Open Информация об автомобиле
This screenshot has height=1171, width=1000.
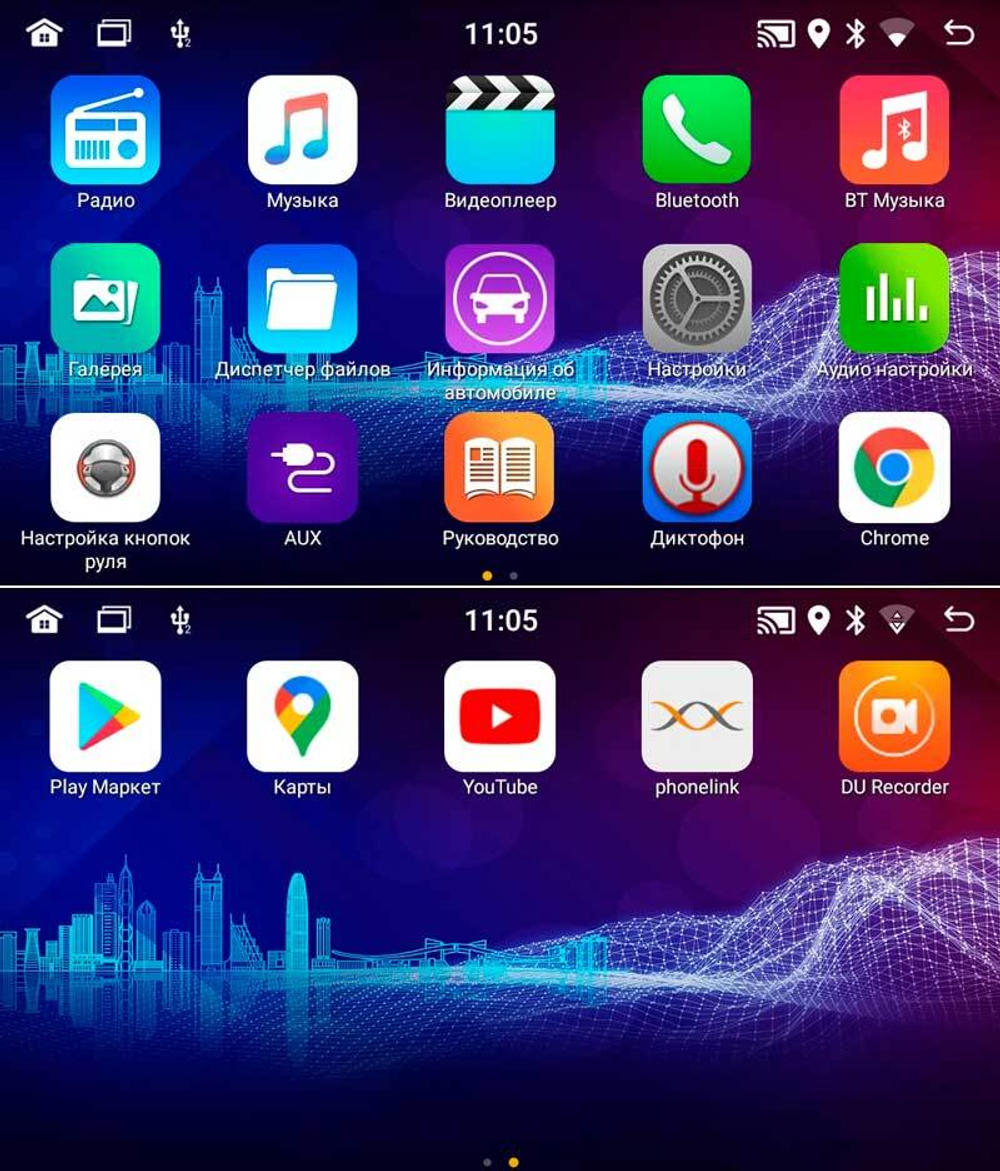point(500,299)
